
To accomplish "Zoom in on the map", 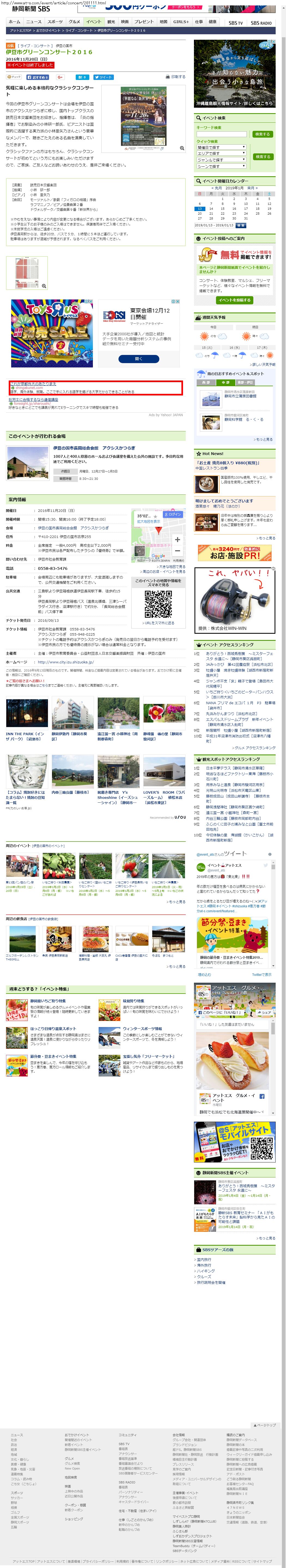I will click(177, 539).
